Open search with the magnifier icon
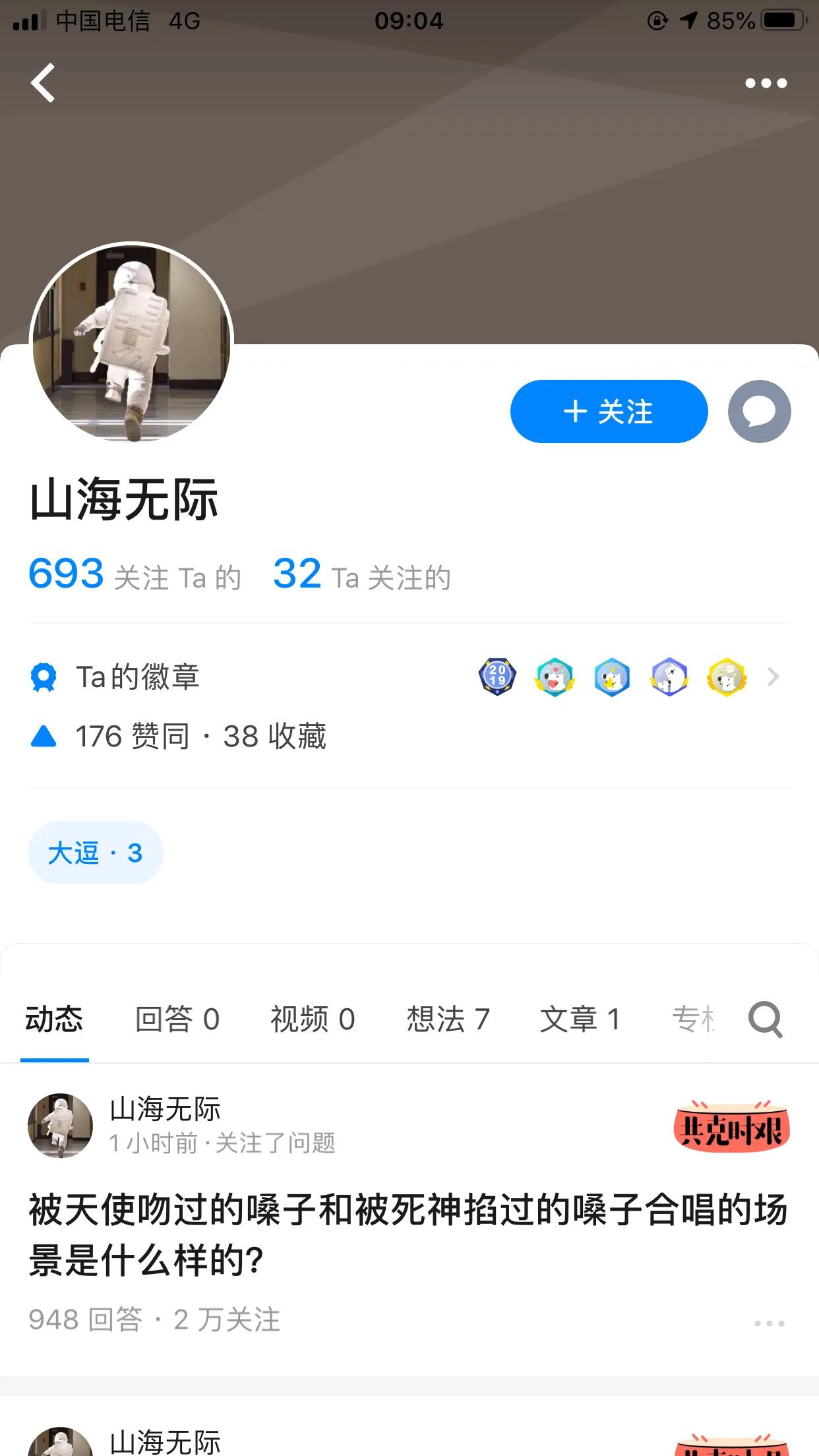This screenshot has width=819, height=1456. click(766, 1020)
